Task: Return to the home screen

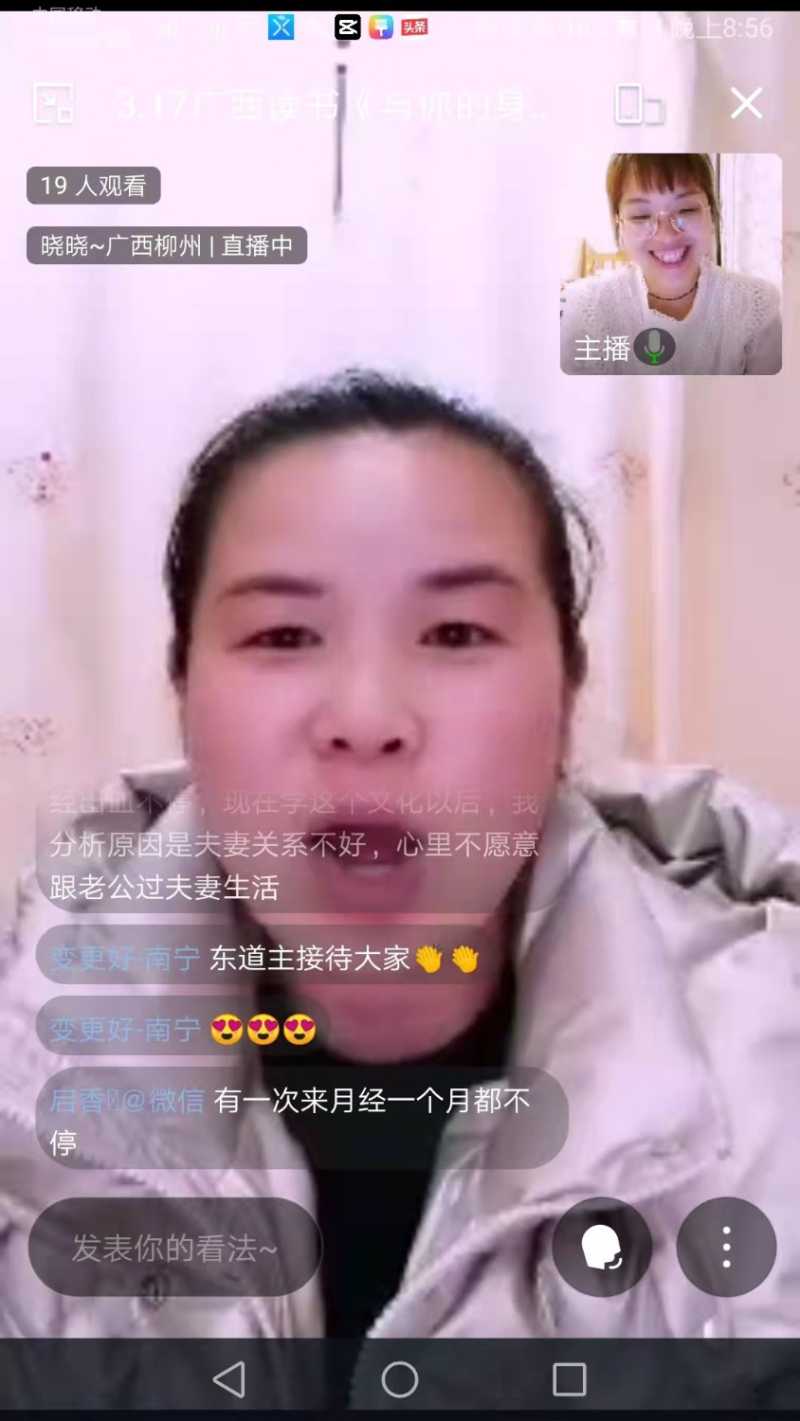Action: pos(399,1380)
